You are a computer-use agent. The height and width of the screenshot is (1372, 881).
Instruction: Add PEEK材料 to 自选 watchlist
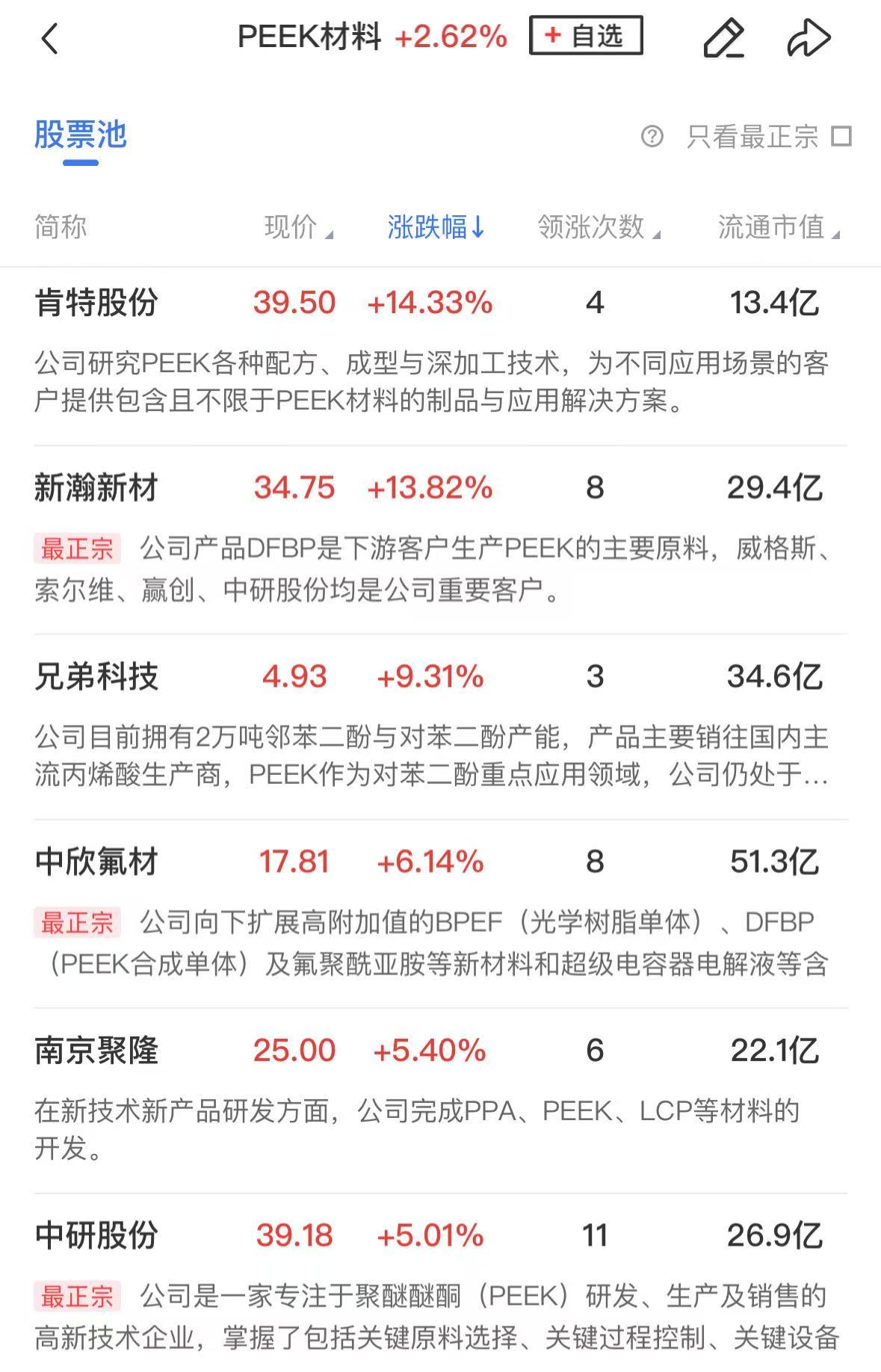click(585, 36)
